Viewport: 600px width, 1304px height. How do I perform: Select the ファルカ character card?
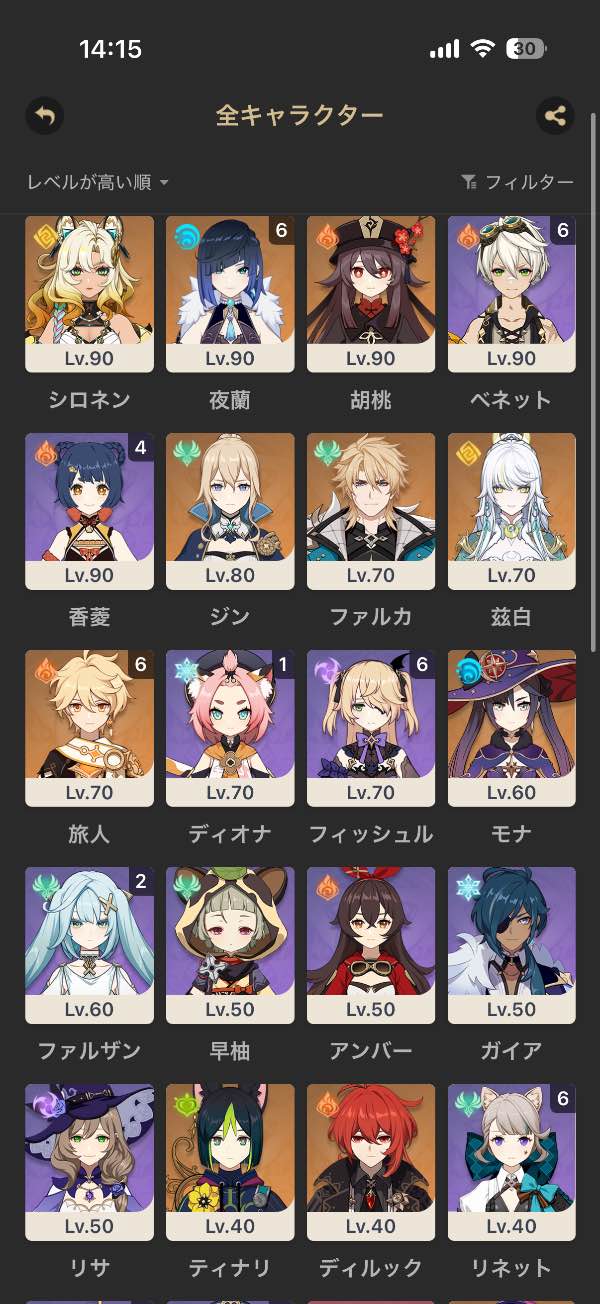click(371, 511)
